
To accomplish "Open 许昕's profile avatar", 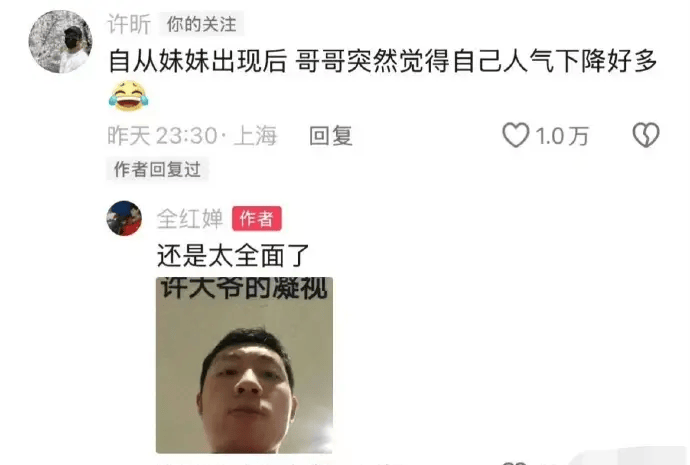I will click(61, 43).
